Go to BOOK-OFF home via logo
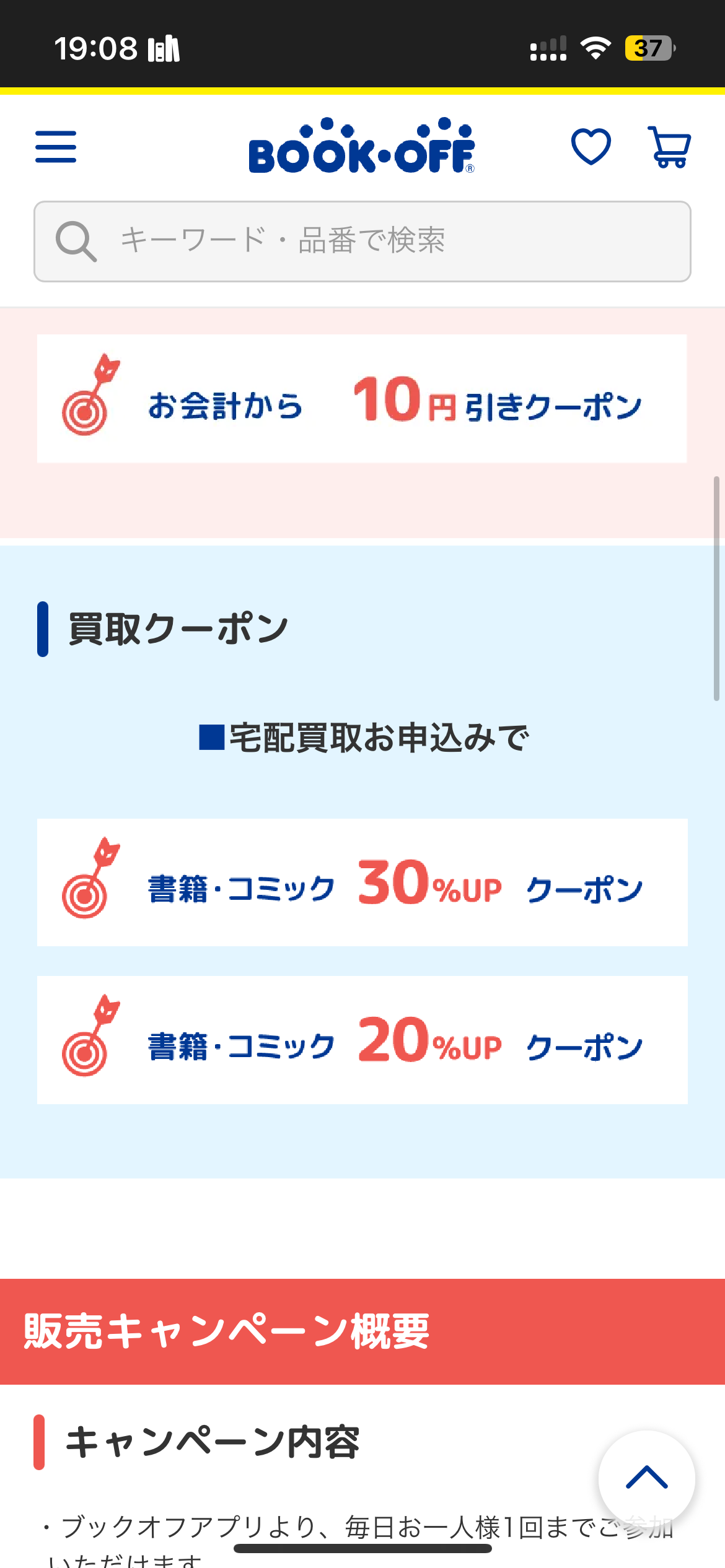Viewport: 725px width, 1568px height. (362, 146)
